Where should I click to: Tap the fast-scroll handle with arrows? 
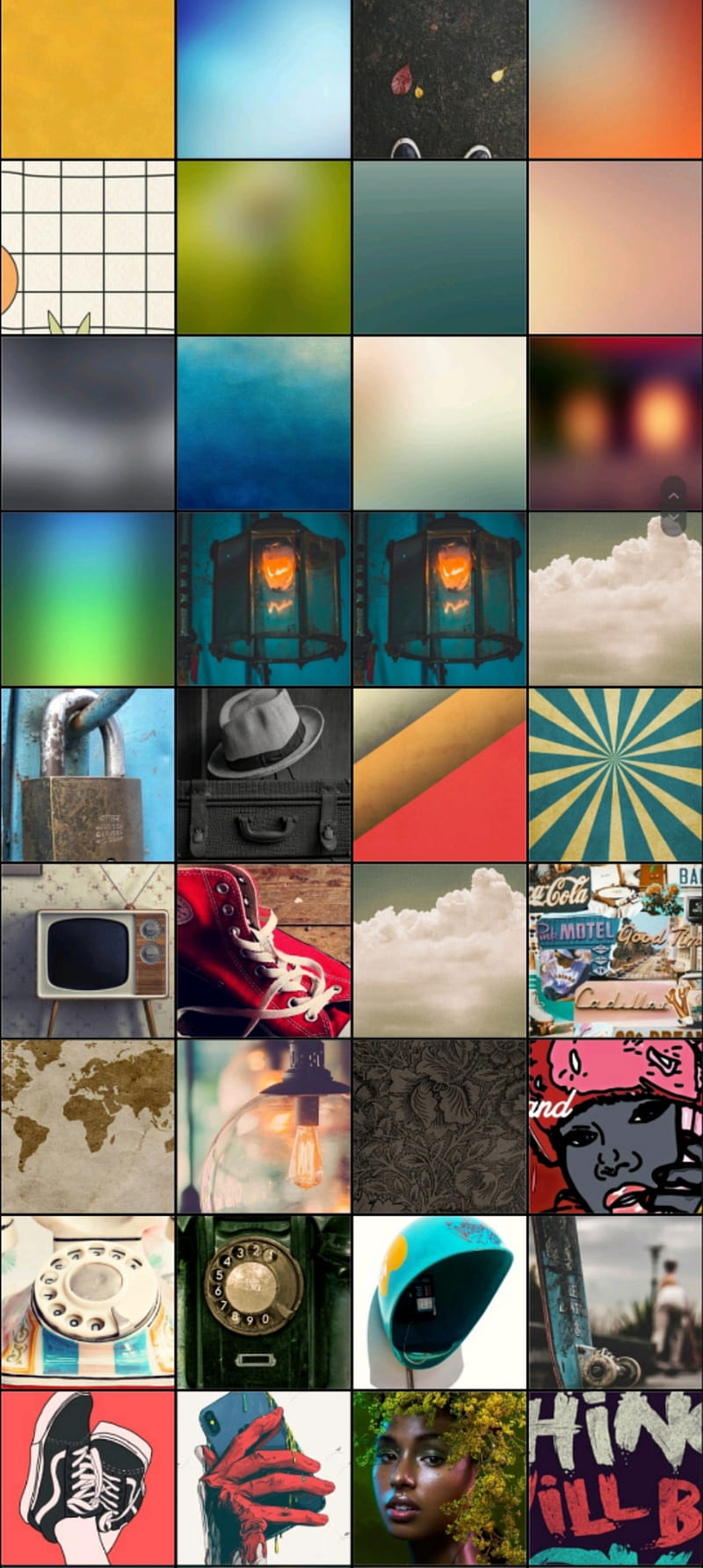pos(673,507)
